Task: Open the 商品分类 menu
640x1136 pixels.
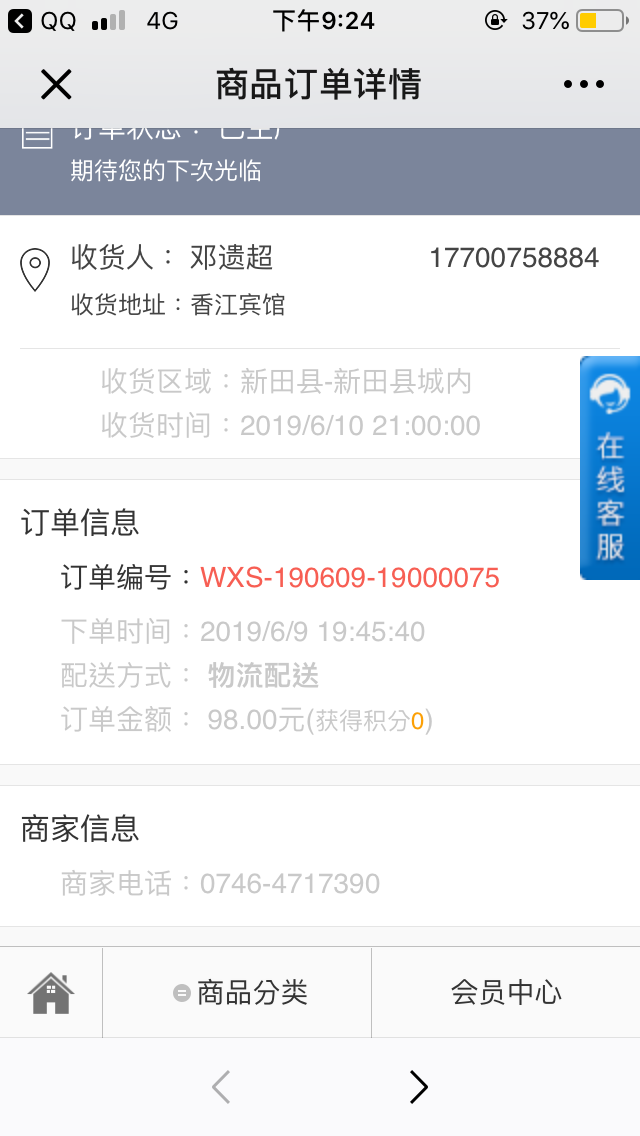Action: coord(241,993)
